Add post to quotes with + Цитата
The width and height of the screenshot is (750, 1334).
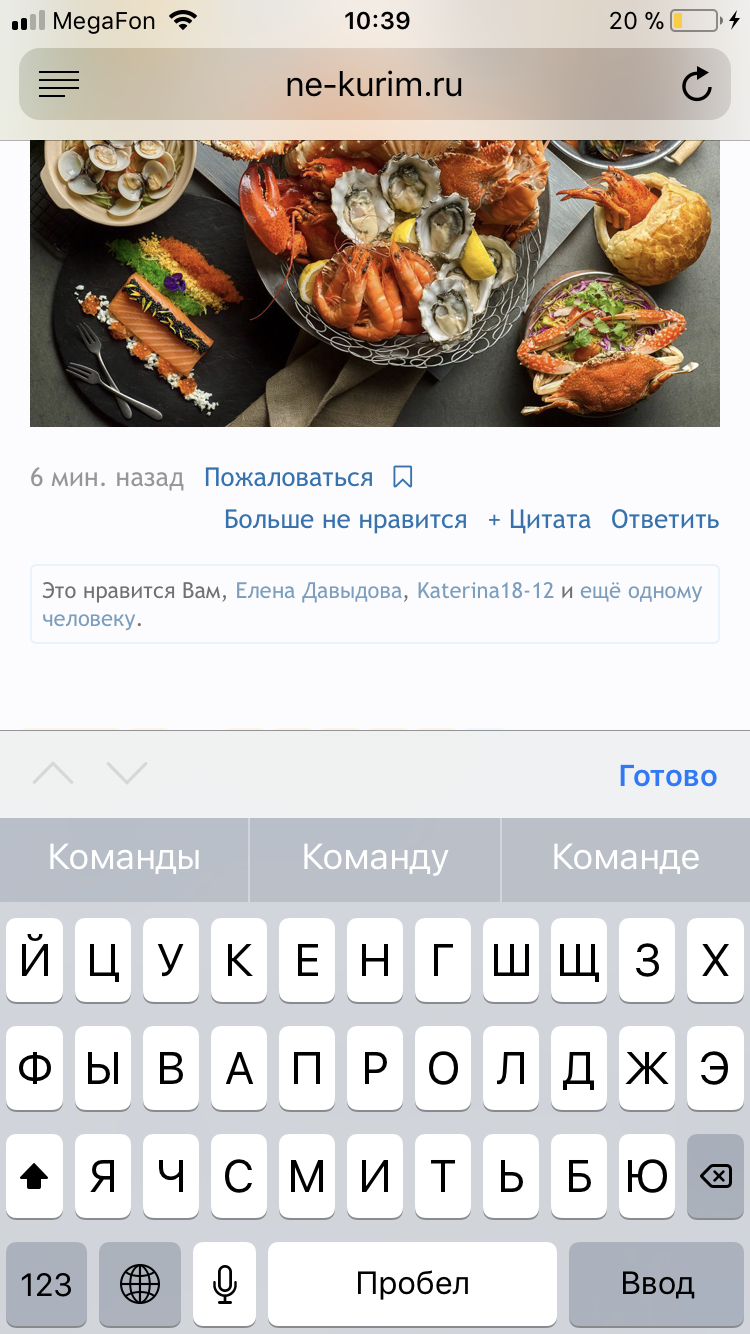[539, 520]
